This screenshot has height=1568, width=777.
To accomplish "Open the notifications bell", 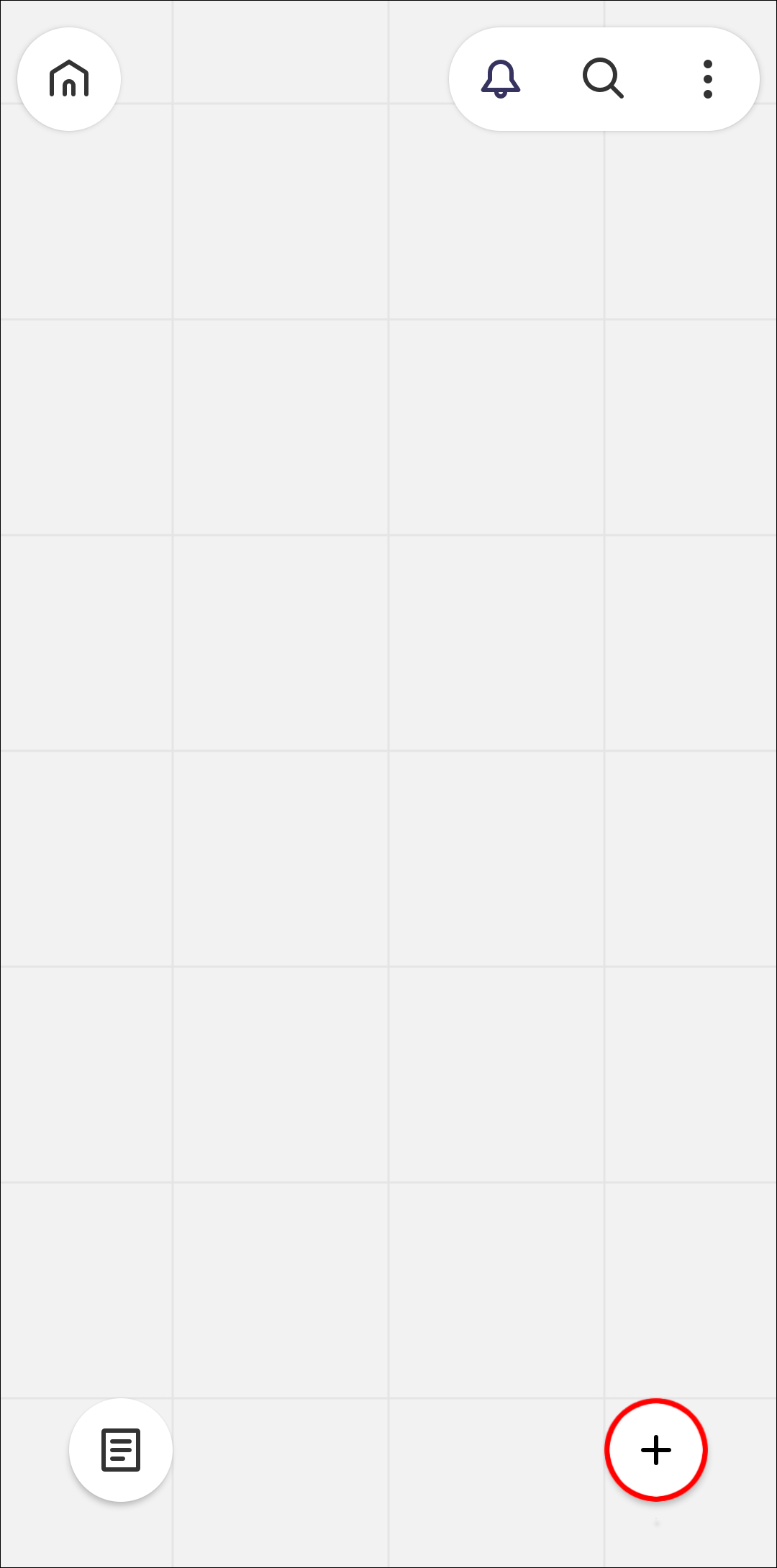I will coord(501,79).
